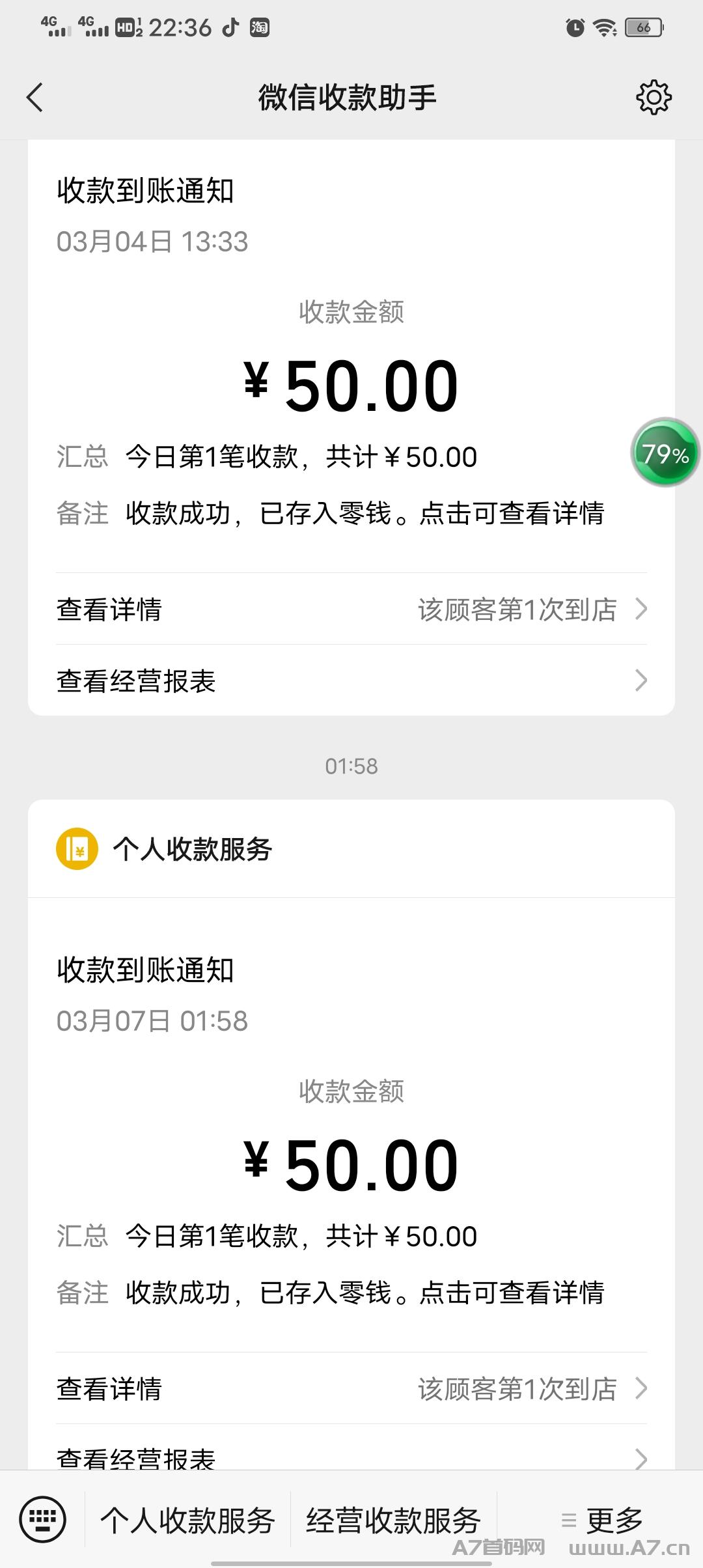This screenshot has height=1568, width=703.
Task: Open the 更多 menu
Action: point(601,1520)
